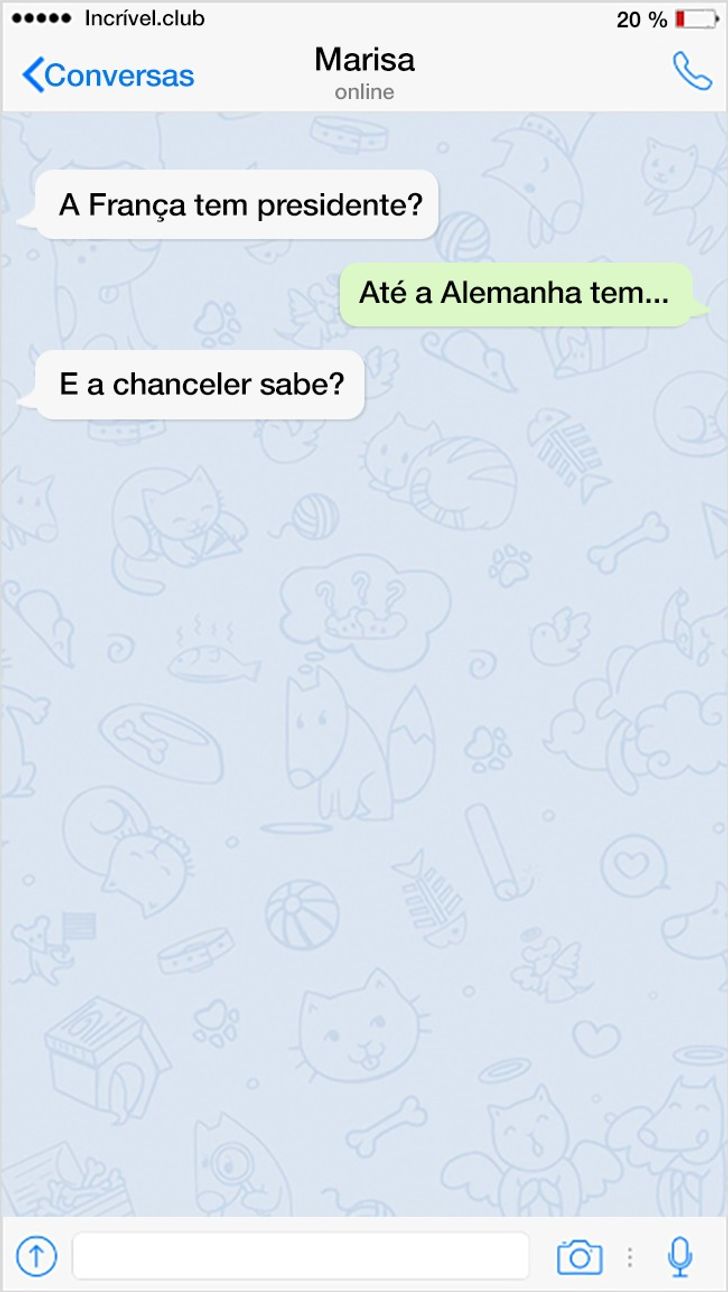The height and width of the screenshot is (1292, 728).
Task: Open the camera to send photo
Action: pos(579,1256)
